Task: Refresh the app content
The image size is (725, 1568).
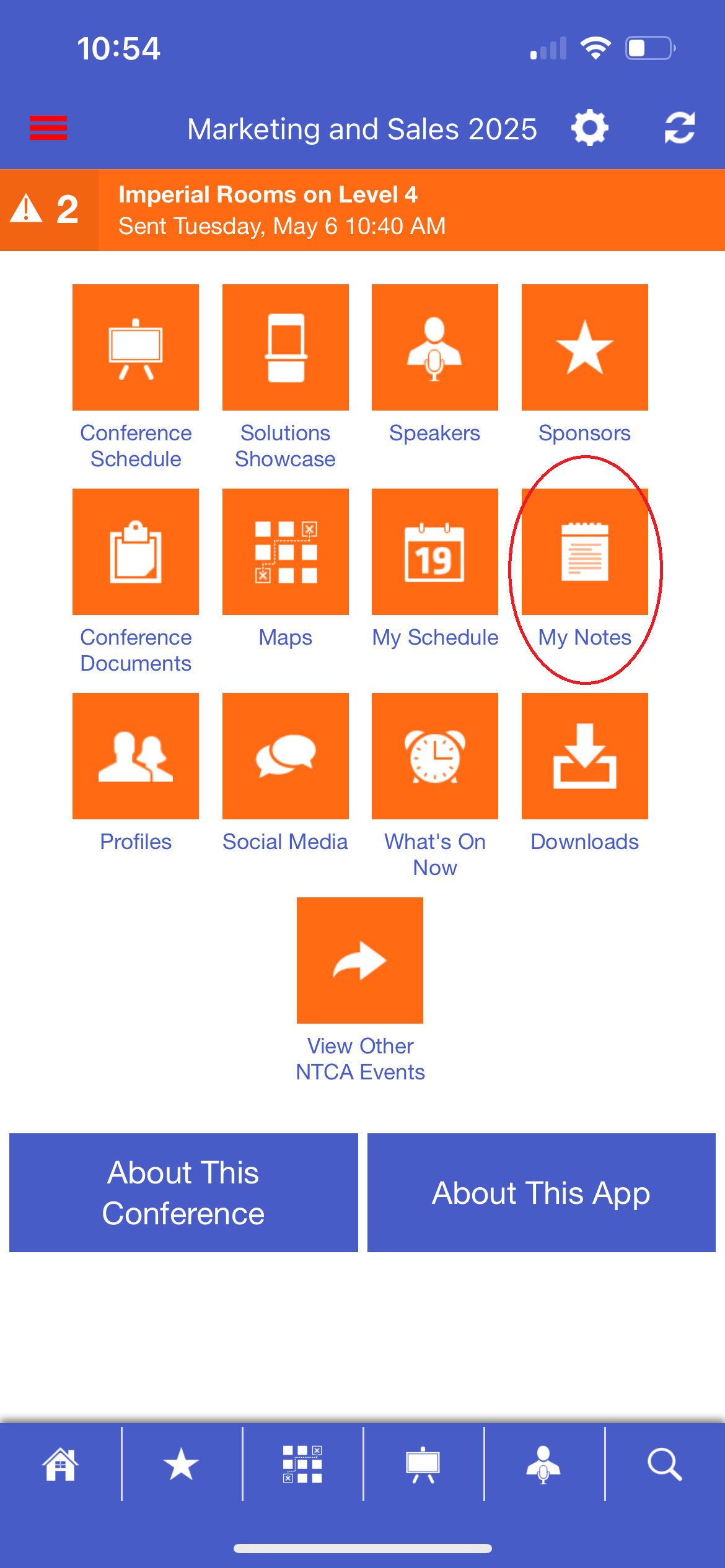Action: pyautogui.click(x=679, y=128)
